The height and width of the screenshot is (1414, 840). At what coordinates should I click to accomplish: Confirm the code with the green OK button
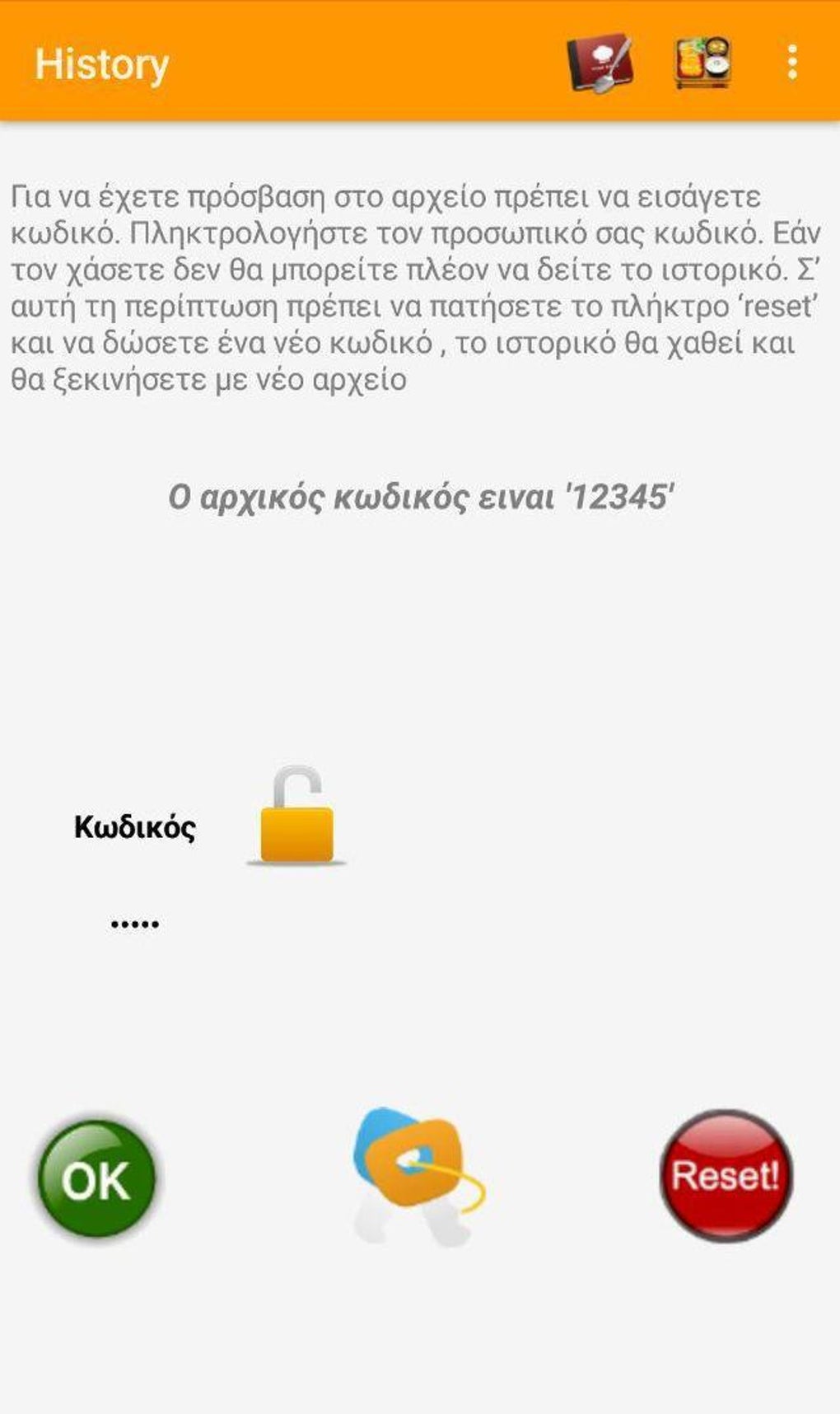click(96, 1179)
